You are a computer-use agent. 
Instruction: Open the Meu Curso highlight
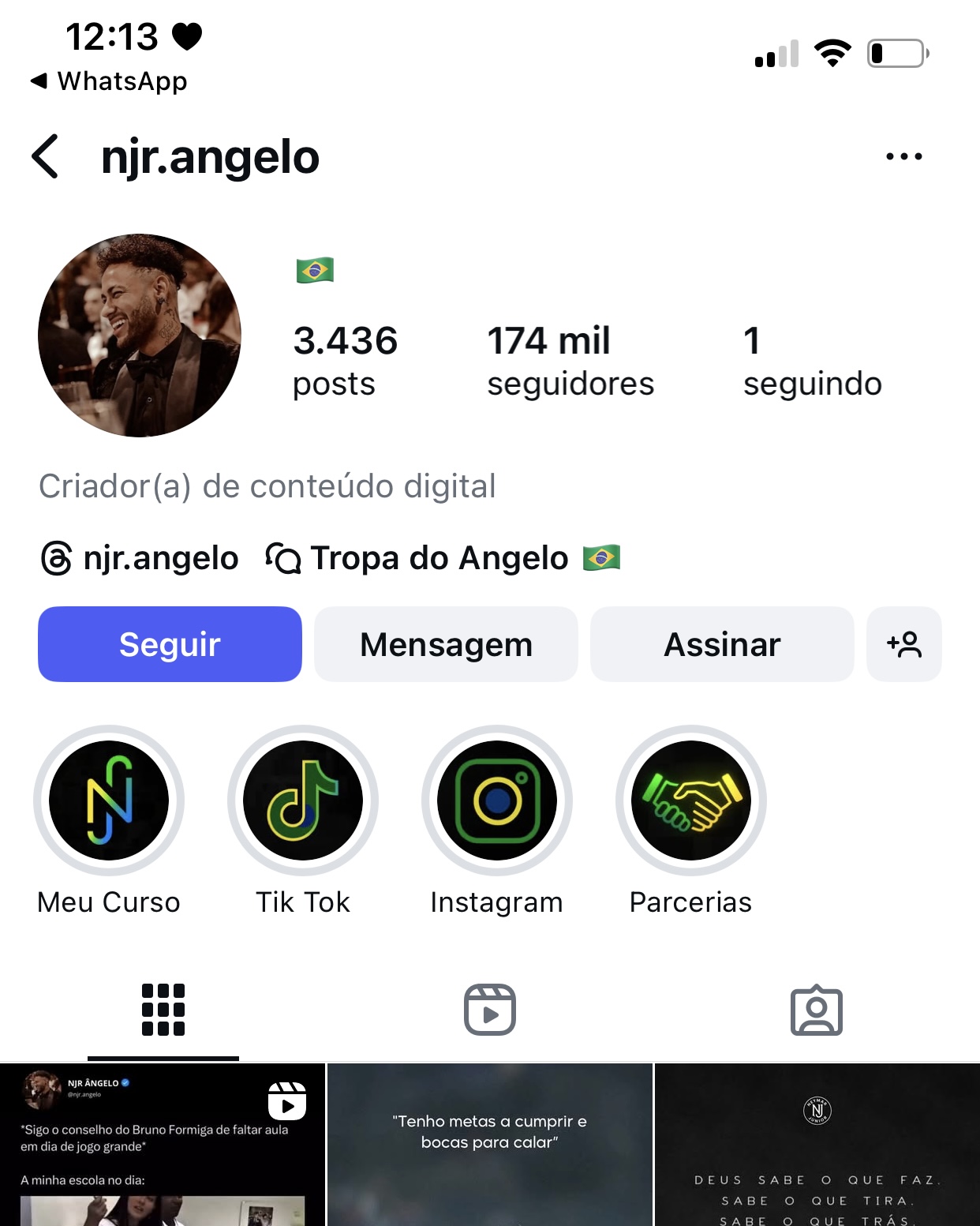coord(109,800)
